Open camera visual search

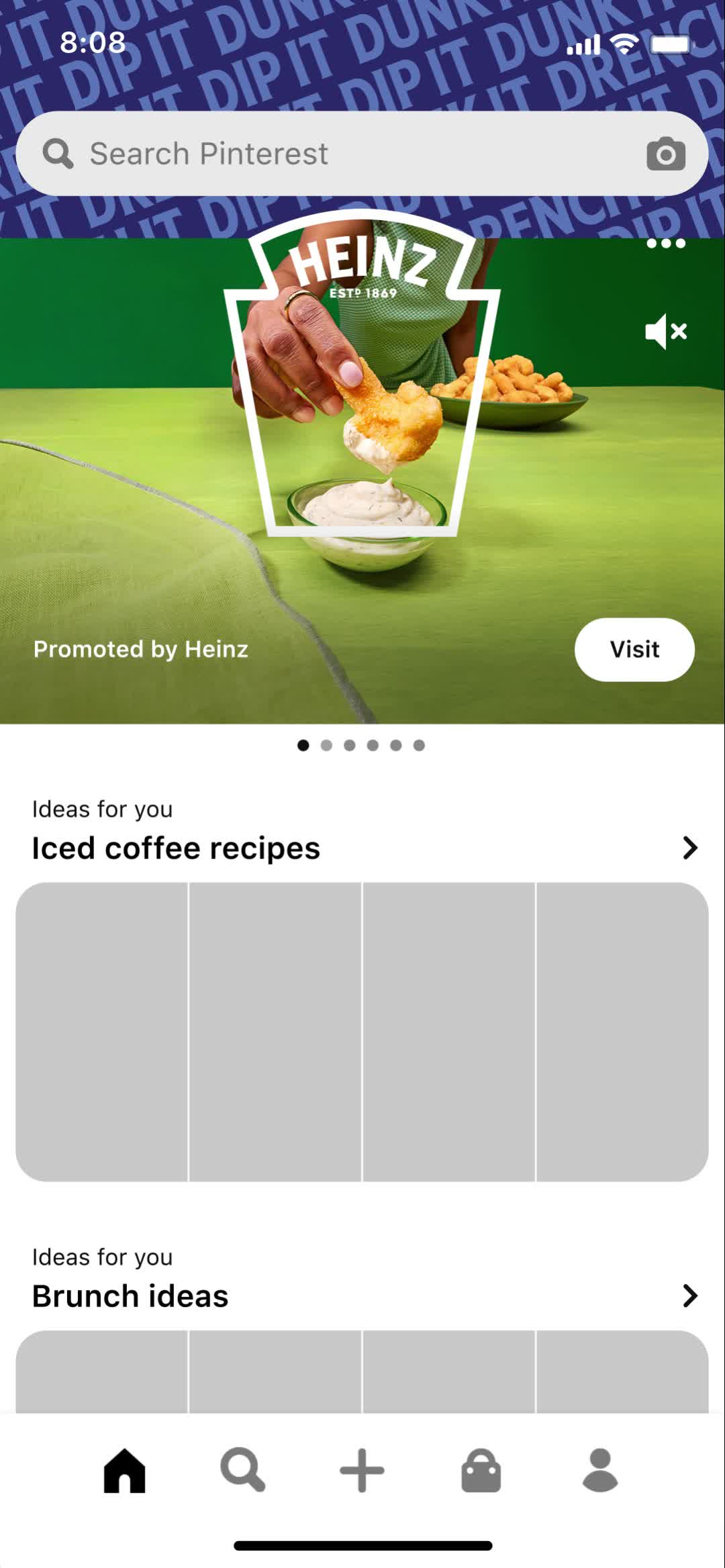click(665, 154)
